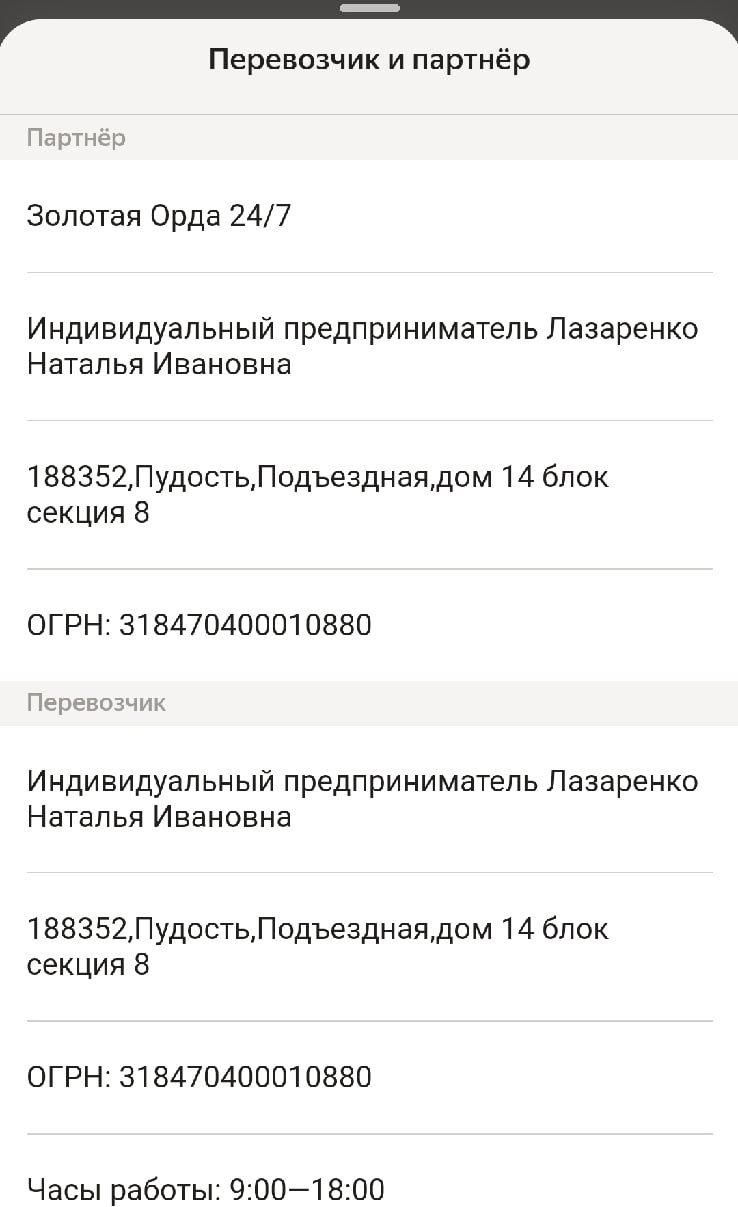Viewport: 738px width, 1207px height.
Task: Tap the drag handle of the bottom sheet
Action: click(x=369, y=8)
